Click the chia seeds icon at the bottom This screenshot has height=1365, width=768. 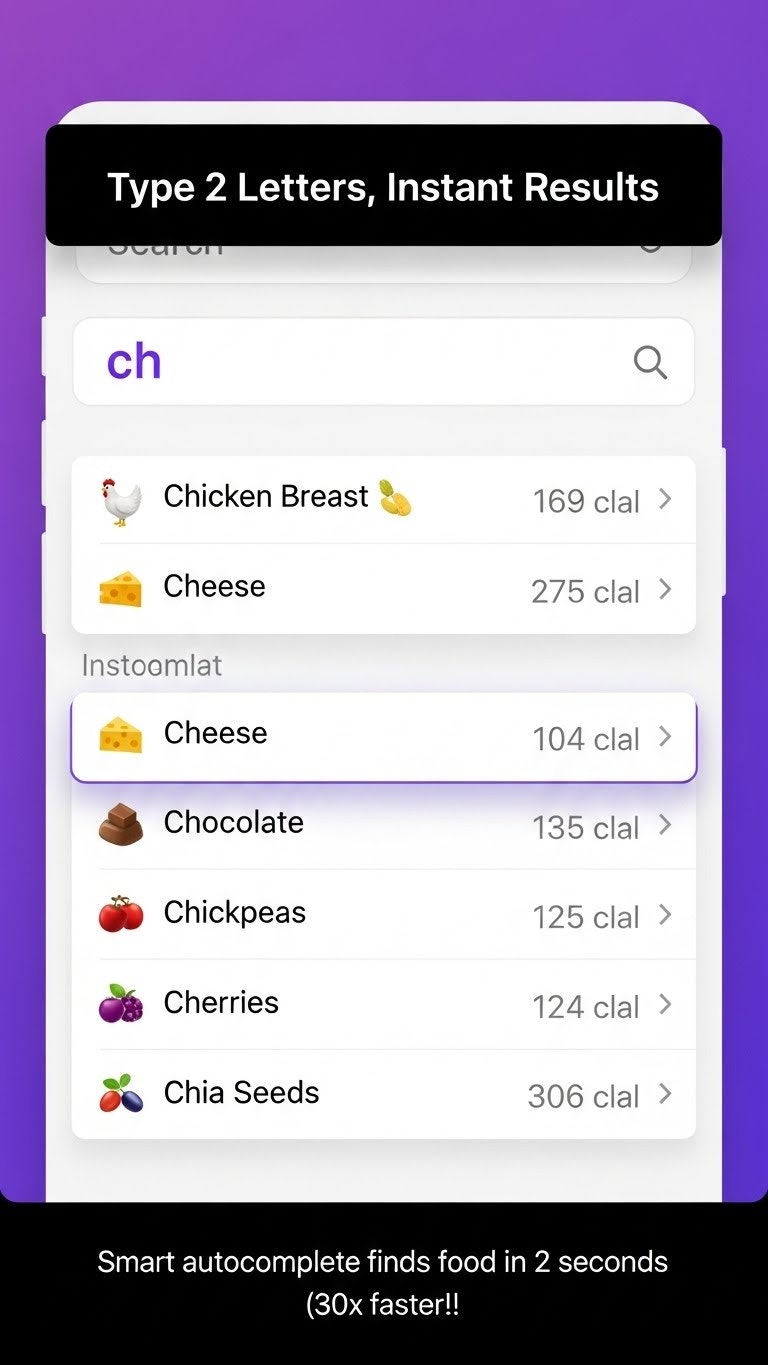[x=121, y=1094]
